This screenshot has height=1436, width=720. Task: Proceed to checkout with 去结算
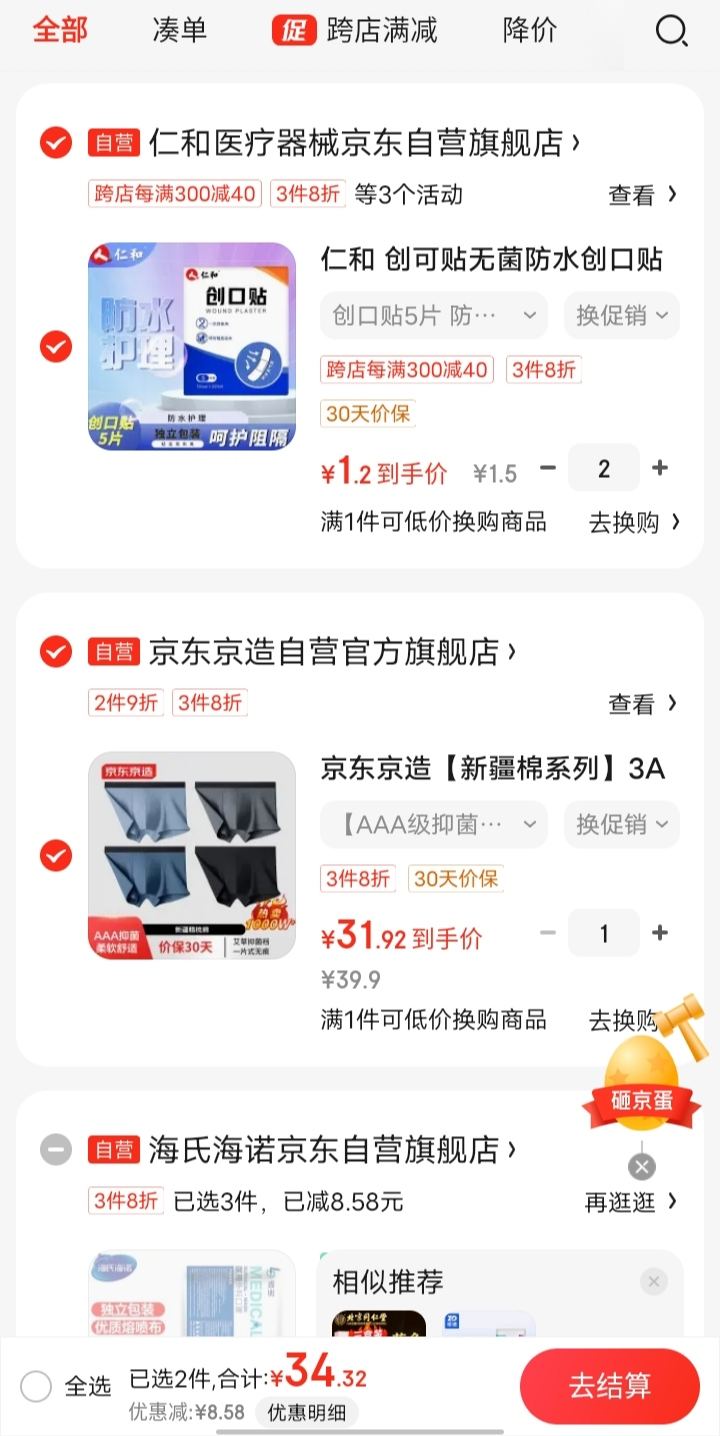tap(610, 1386)
